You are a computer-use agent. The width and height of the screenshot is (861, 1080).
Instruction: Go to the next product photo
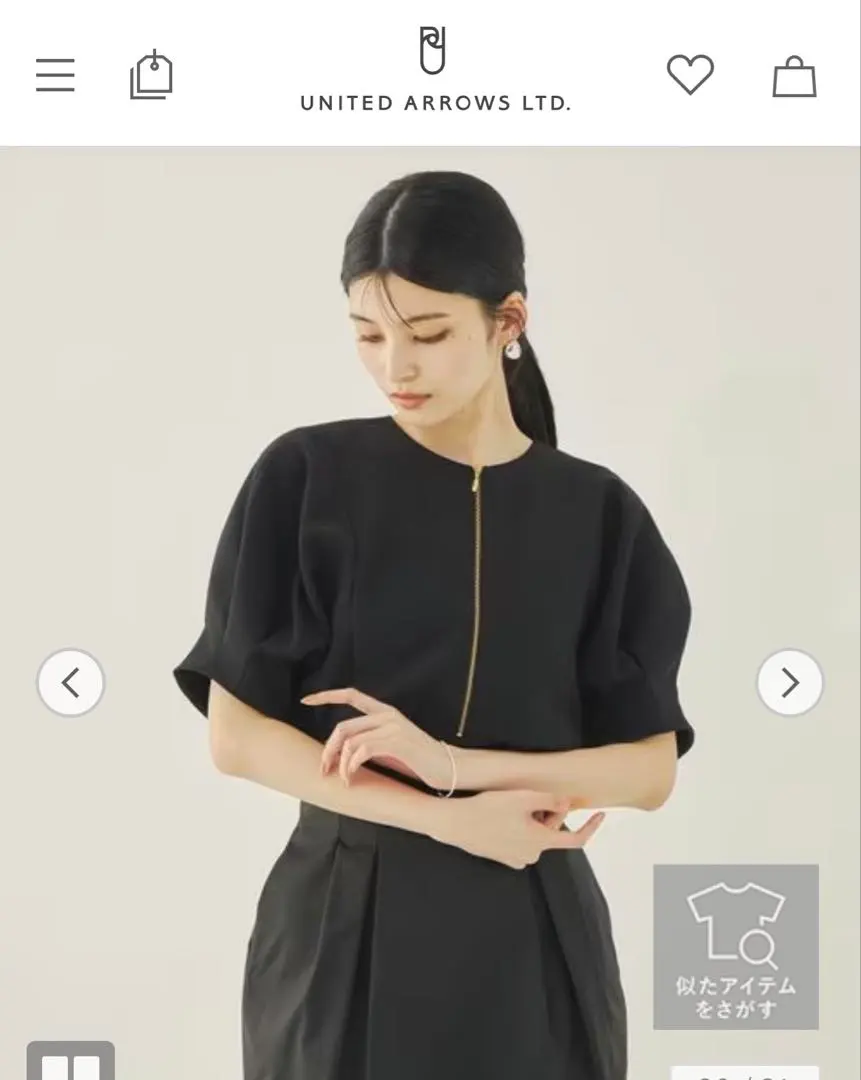coord(789,683)
